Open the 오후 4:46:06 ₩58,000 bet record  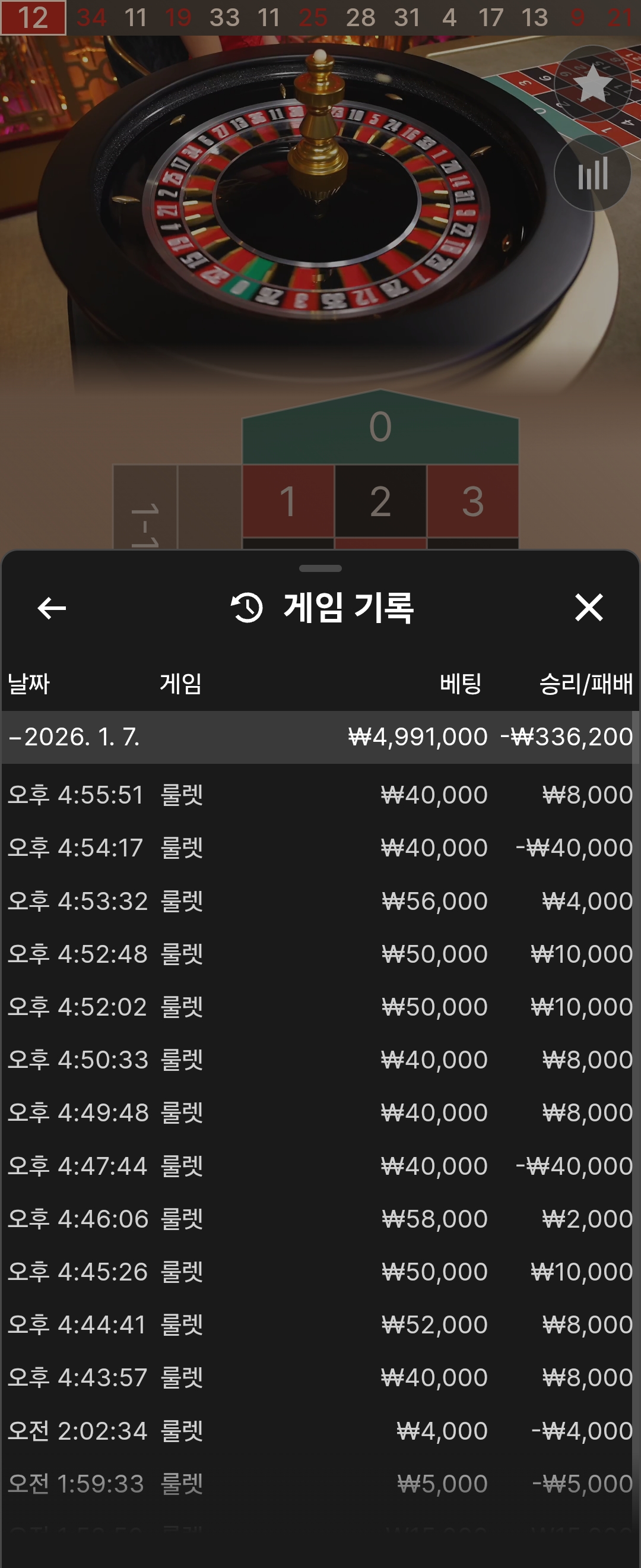point(320,1219)
